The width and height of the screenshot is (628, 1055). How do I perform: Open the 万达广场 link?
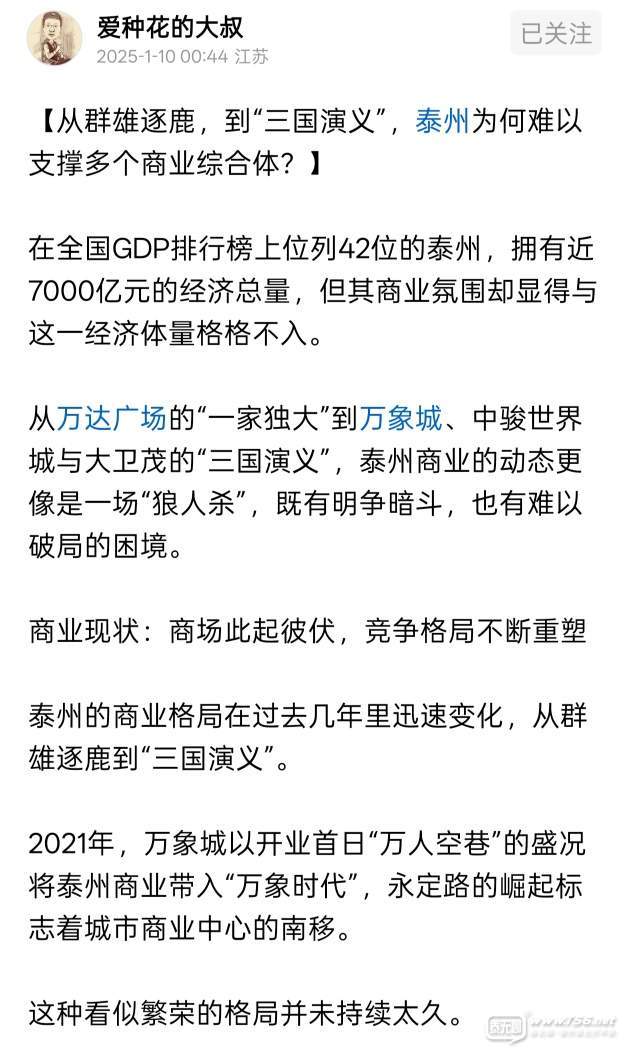(111, 419)
